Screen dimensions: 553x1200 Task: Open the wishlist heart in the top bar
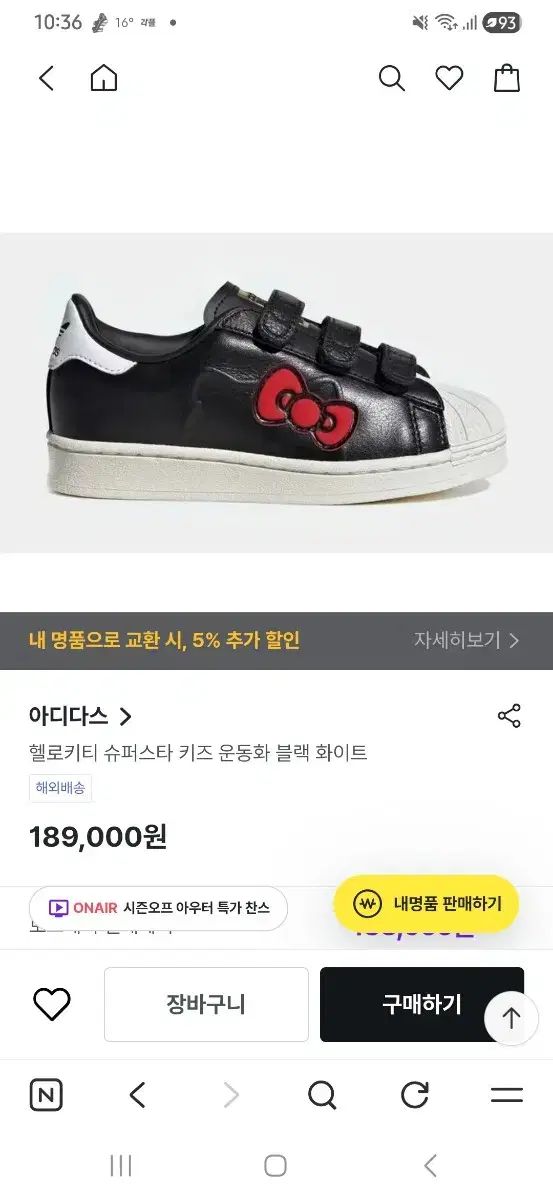point(449,78)
